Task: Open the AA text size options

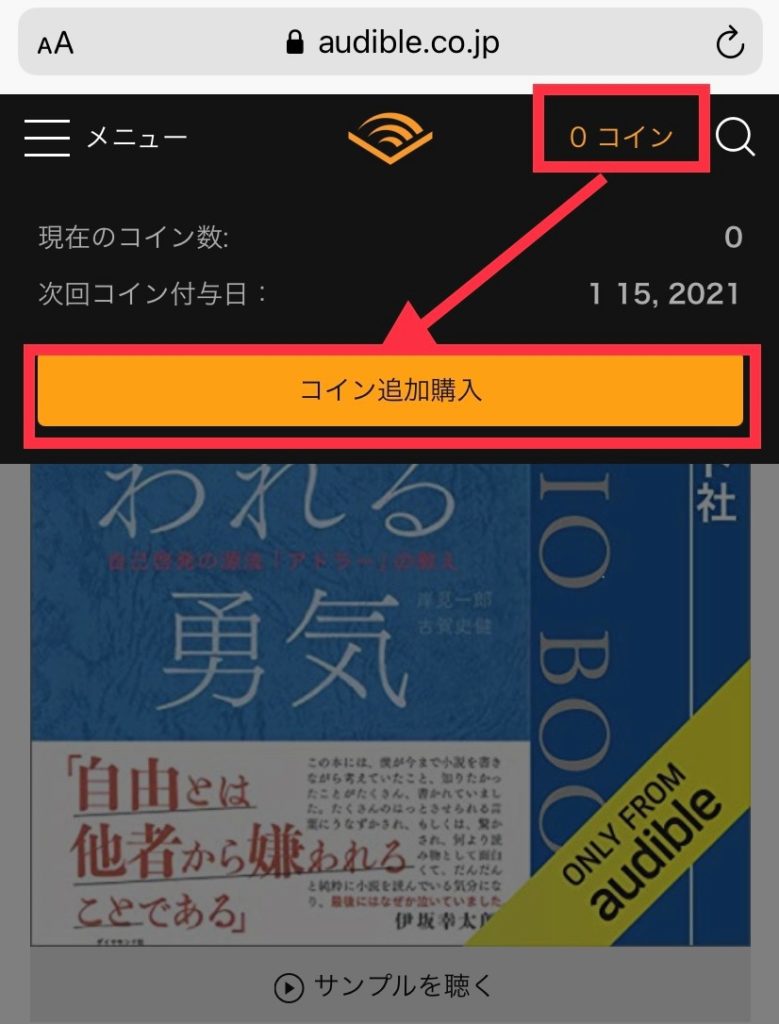Action: click(x=55, y=44)
